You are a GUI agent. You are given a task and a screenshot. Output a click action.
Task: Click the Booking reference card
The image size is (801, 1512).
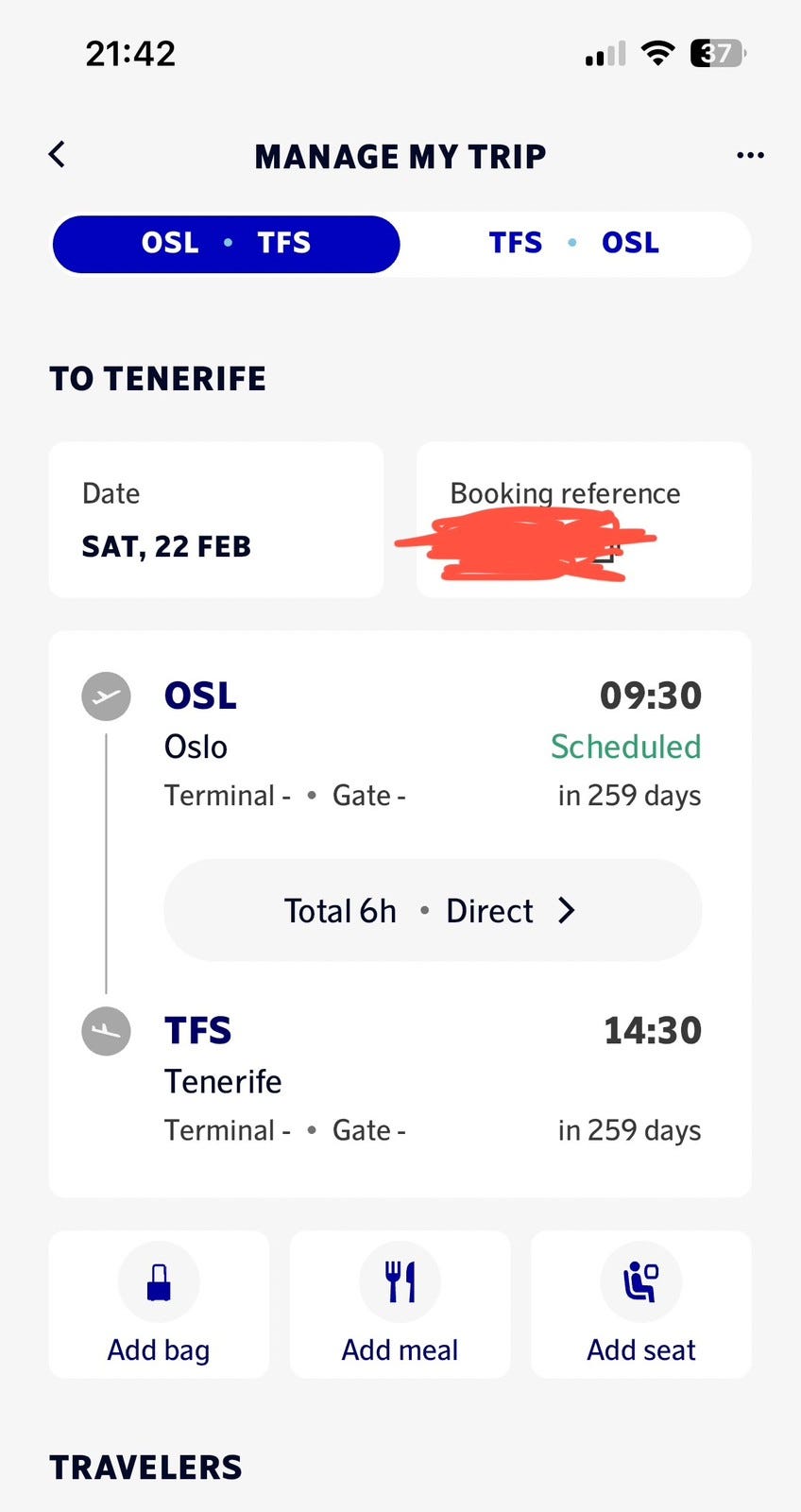pos(583,520)
